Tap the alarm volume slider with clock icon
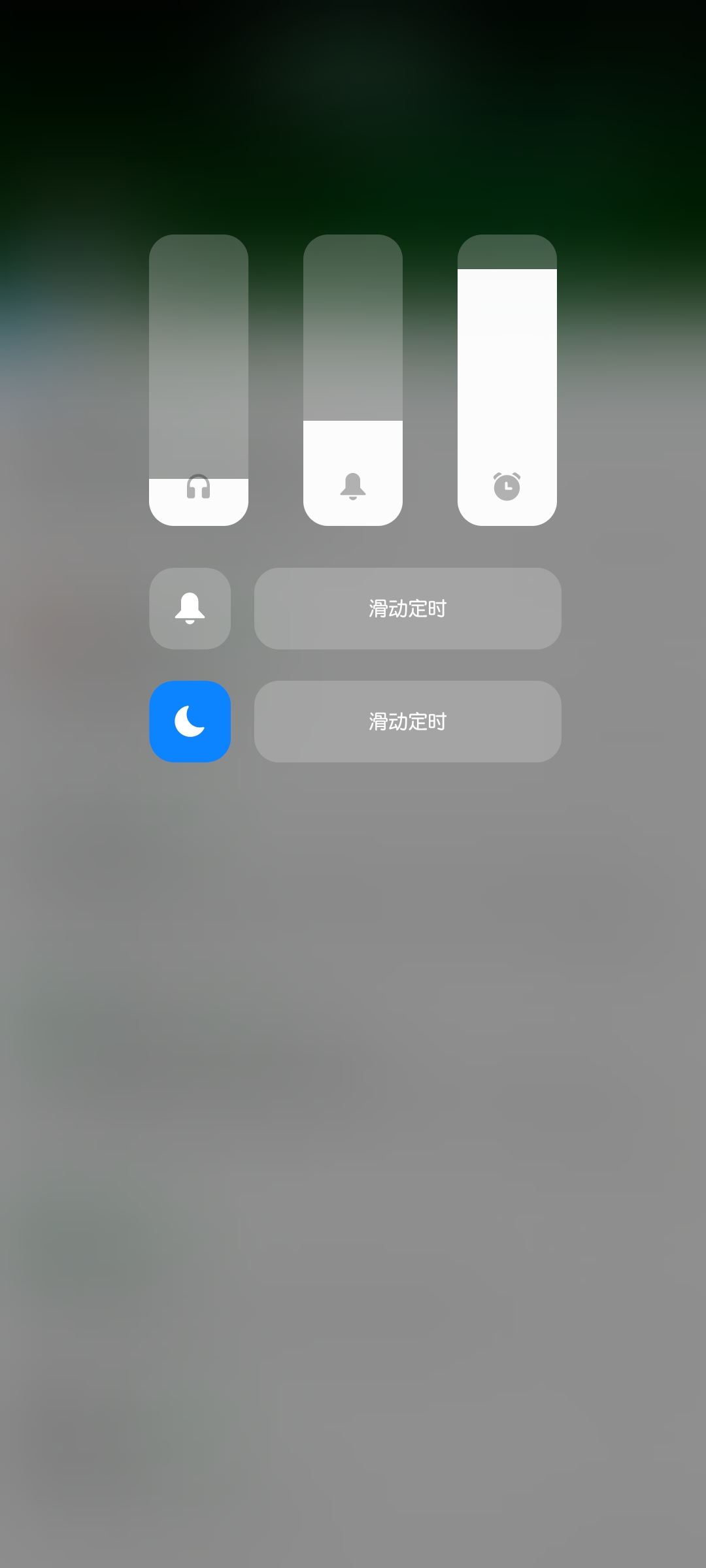 (507, 380)
